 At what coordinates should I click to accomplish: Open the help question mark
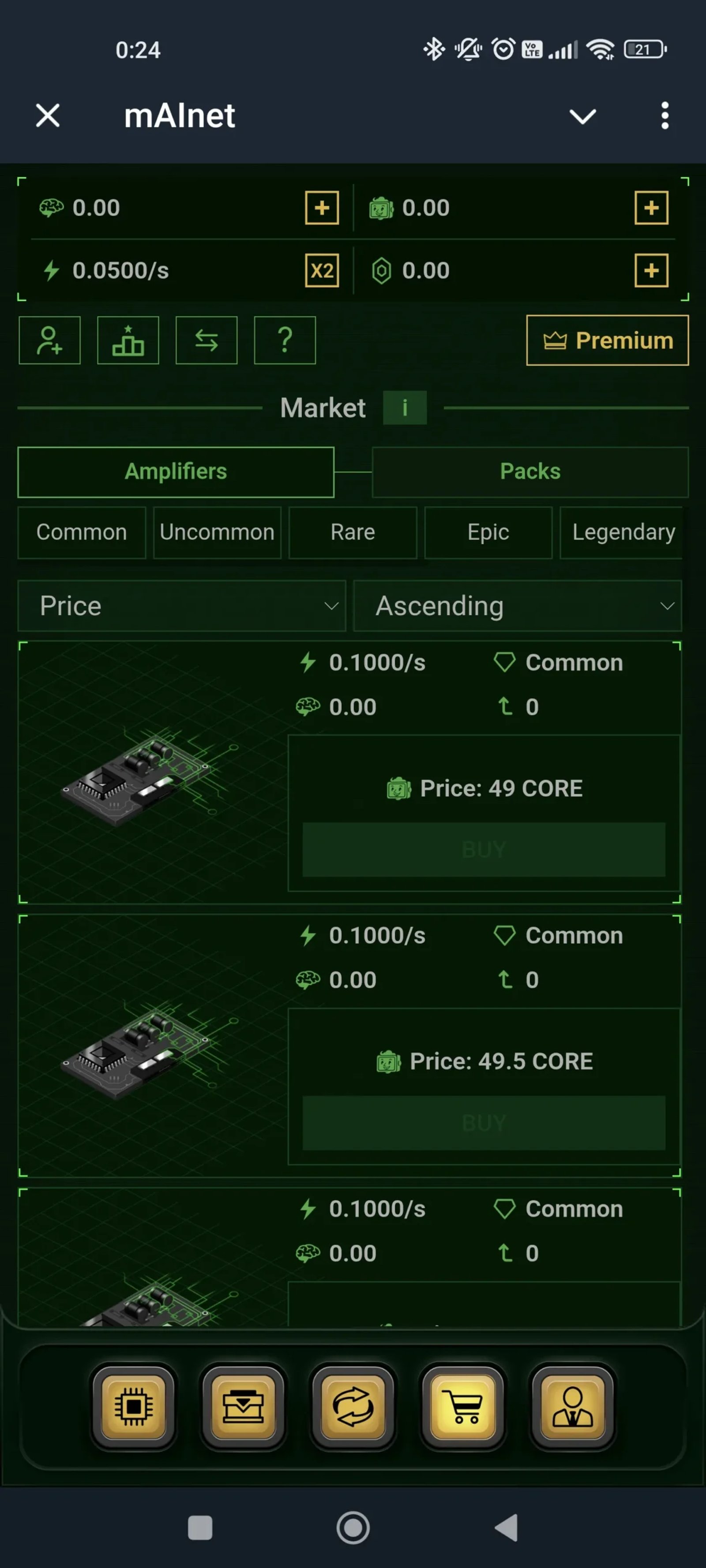(285, 340)
